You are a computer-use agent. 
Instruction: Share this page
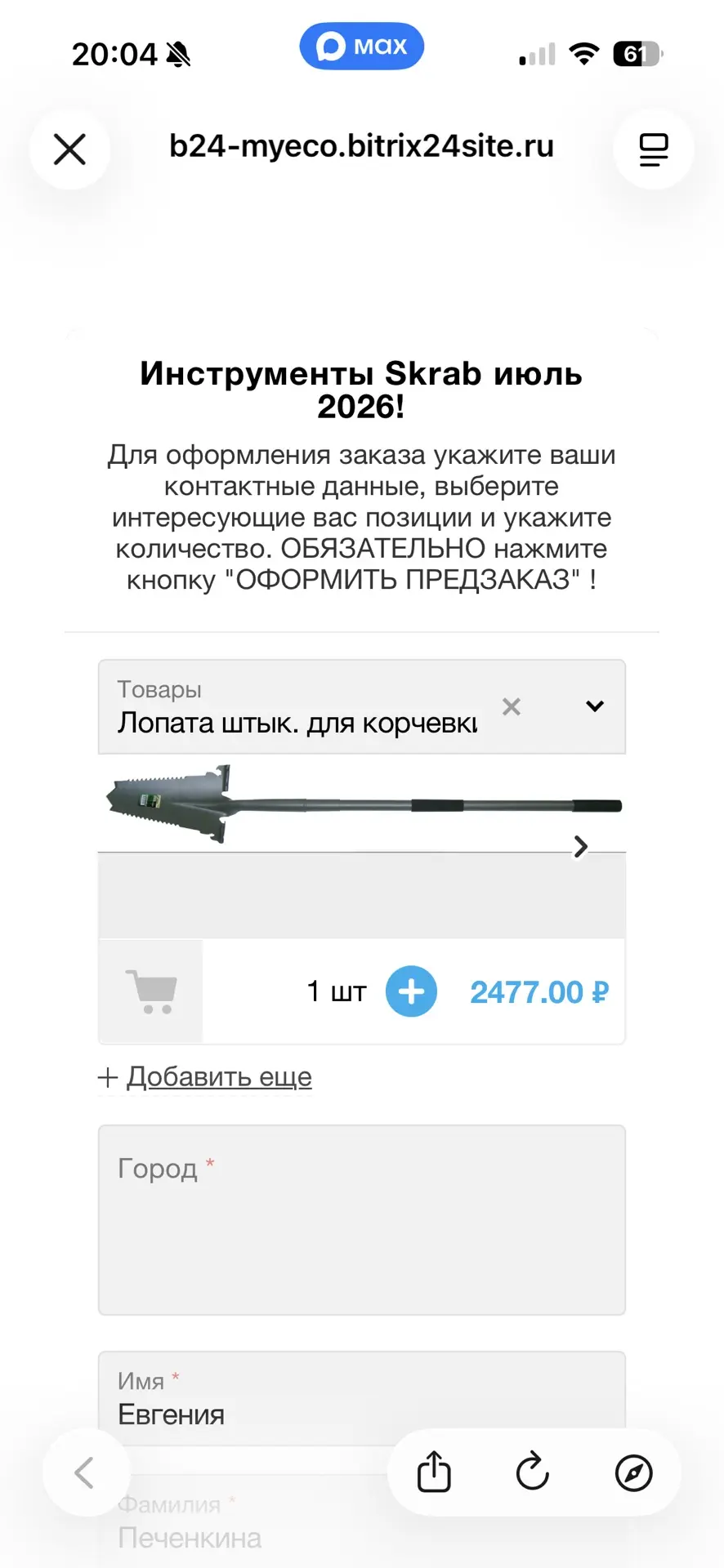[x=434, y=1472]
